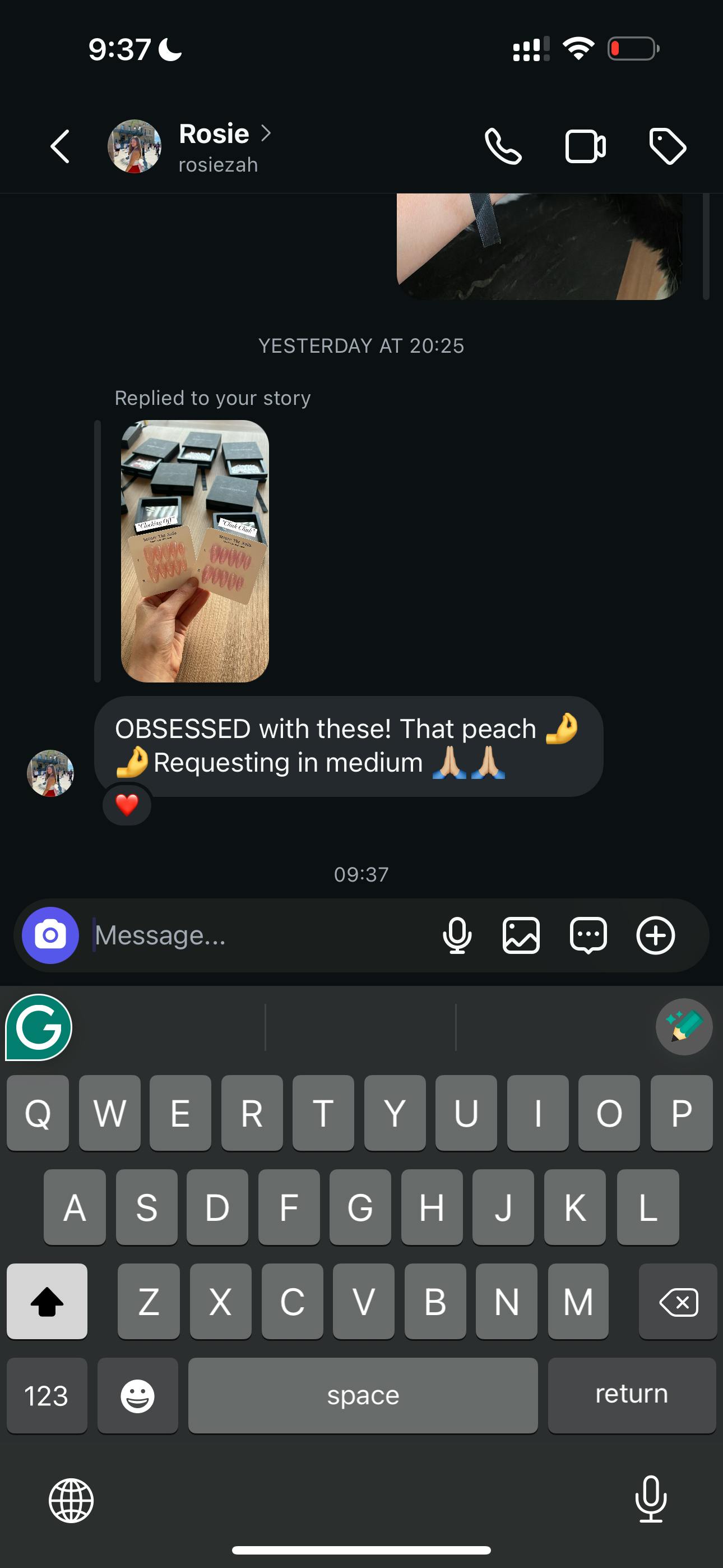Screen dimensions: 723x1568
Task: Tap the heart reaction under Rosie's message
Action: click(127, 805)
